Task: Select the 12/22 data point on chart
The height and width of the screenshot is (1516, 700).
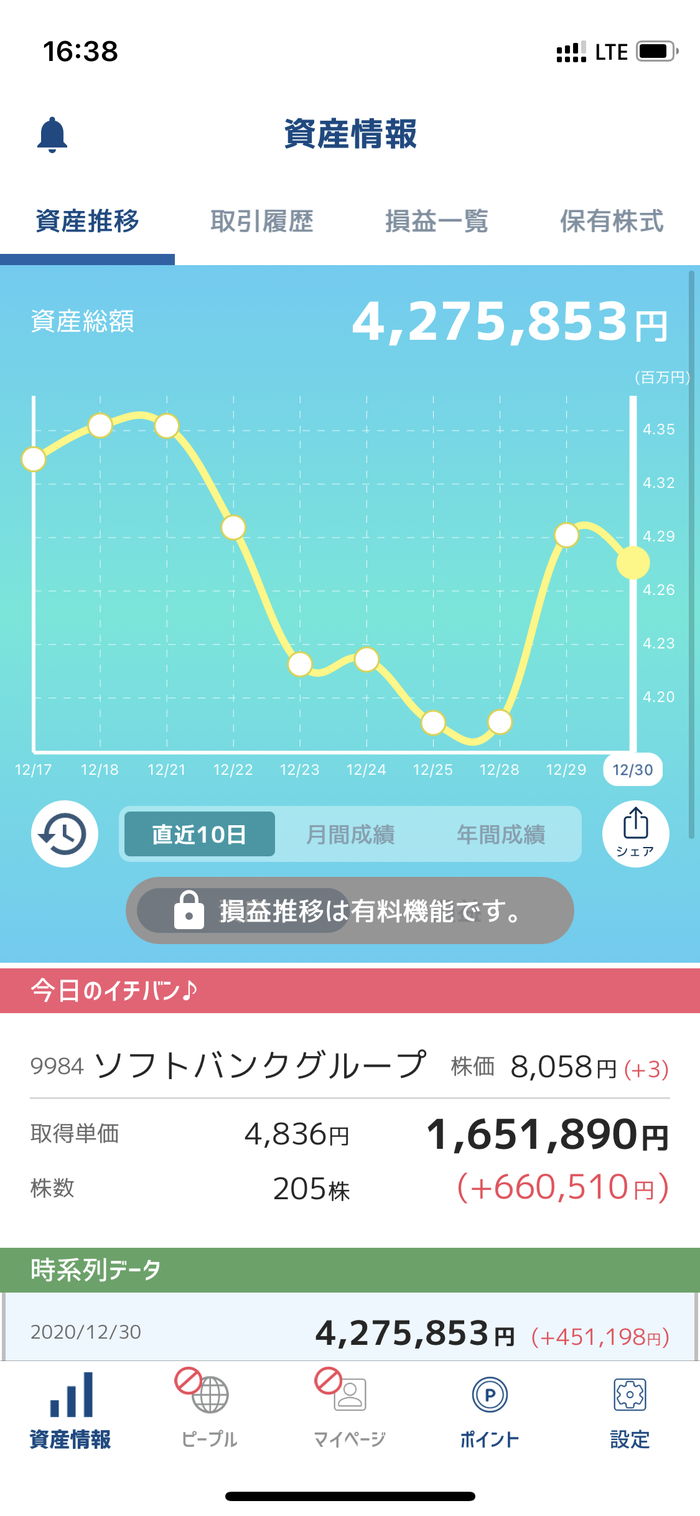Action: 233,527
